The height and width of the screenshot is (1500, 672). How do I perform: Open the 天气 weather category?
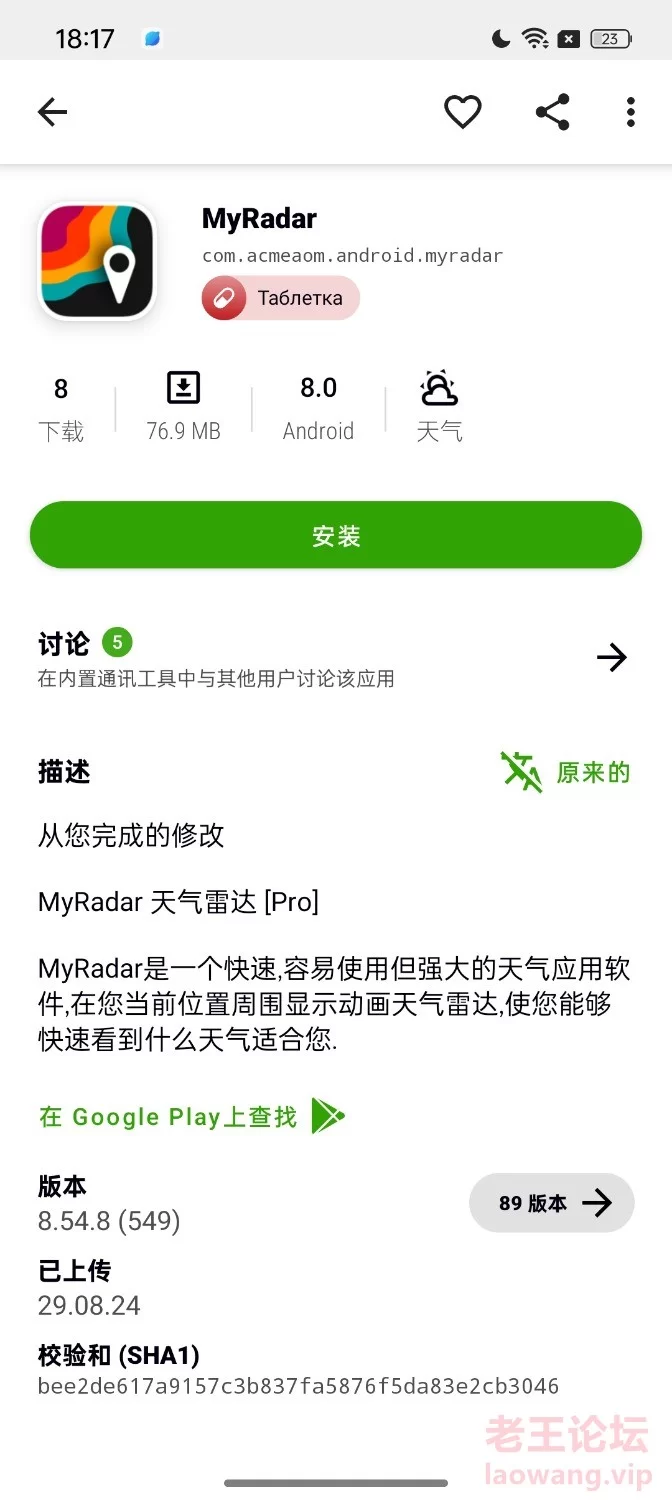(x=439, y=407)
